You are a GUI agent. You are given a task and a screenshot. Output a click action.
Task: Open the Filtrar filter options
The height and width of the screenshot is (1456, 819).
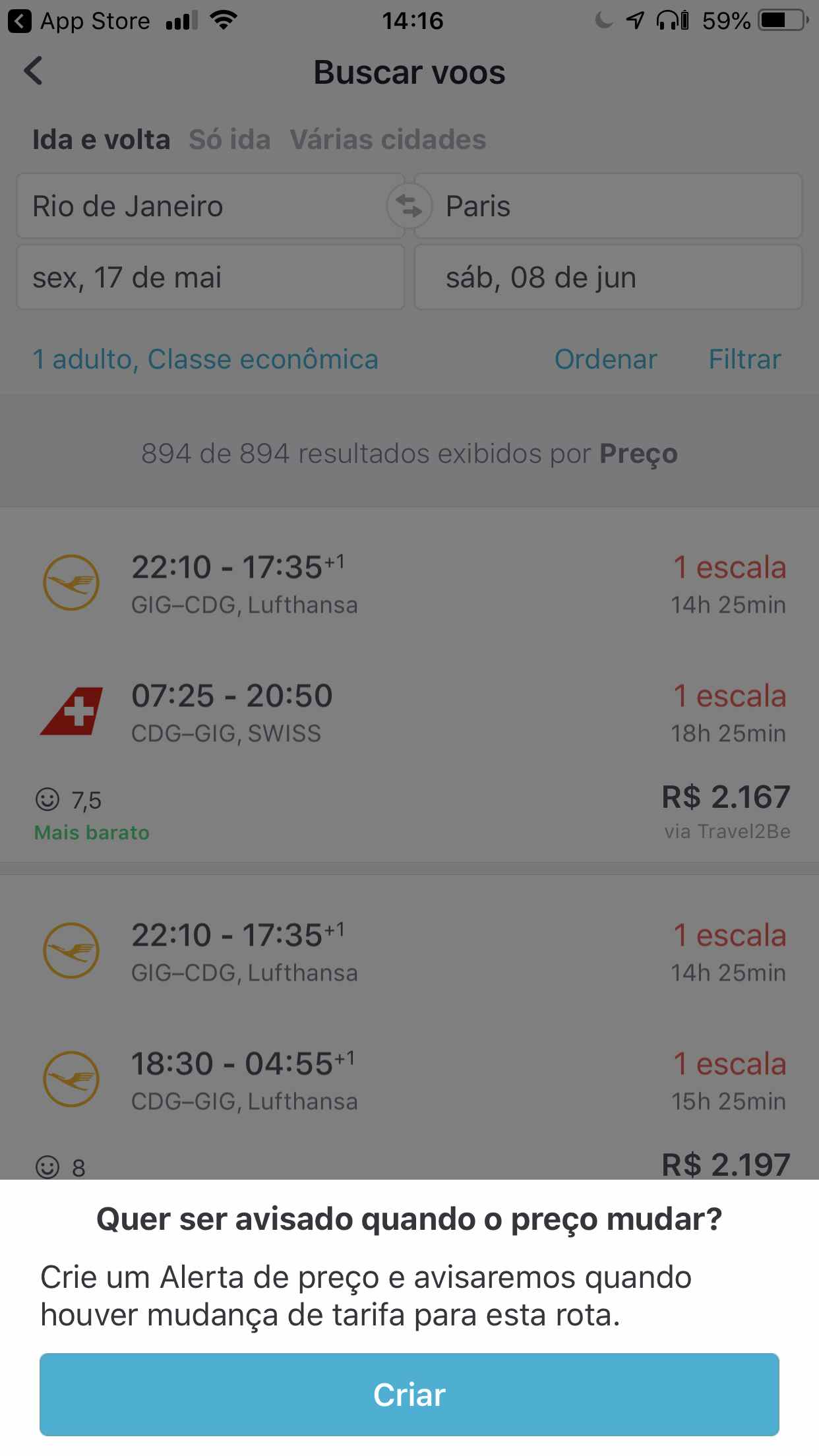coord(744,359)
